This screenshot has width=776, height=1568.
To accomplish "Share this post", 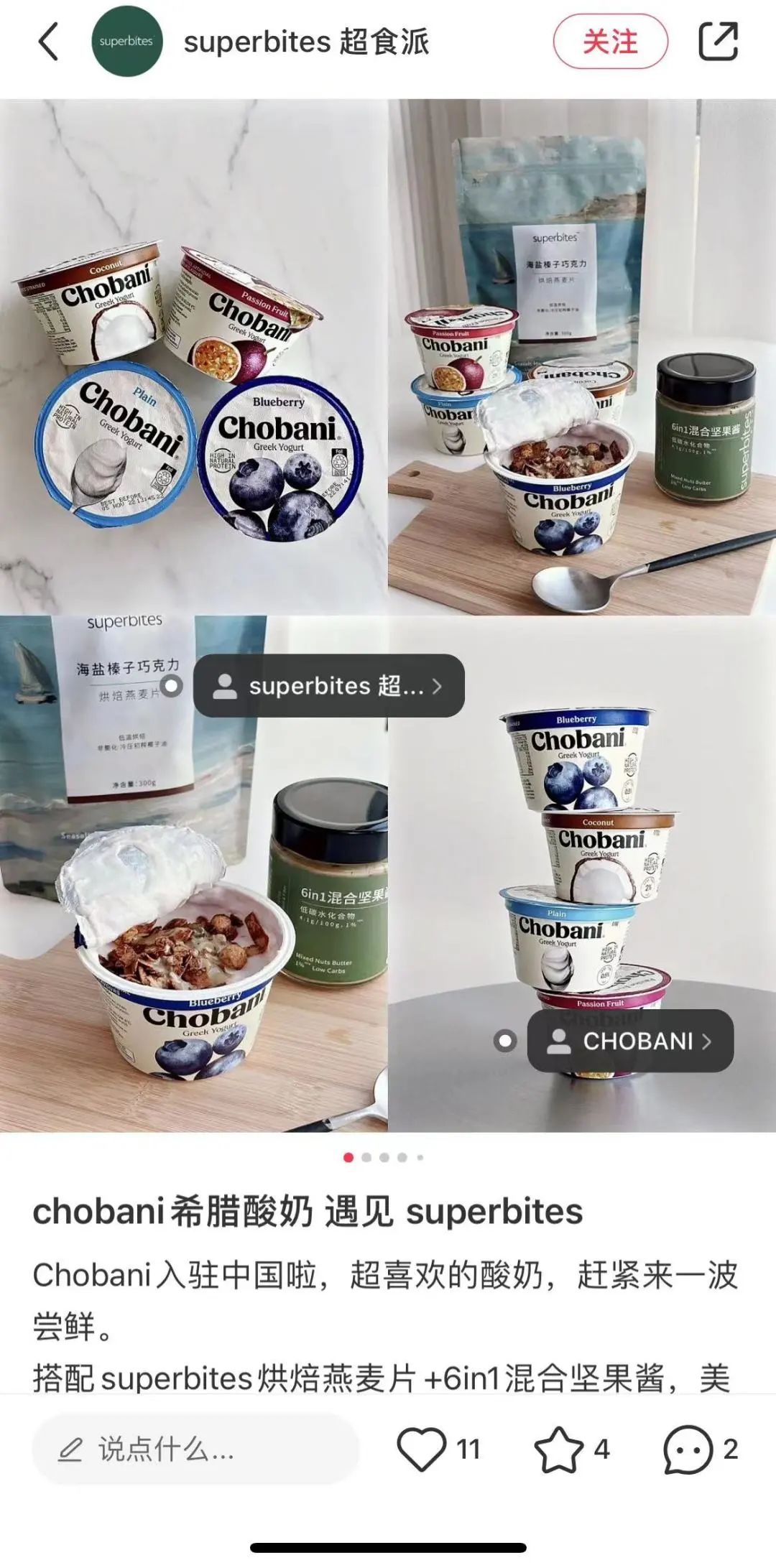I will pyautogui.click(x=718, y=42).
